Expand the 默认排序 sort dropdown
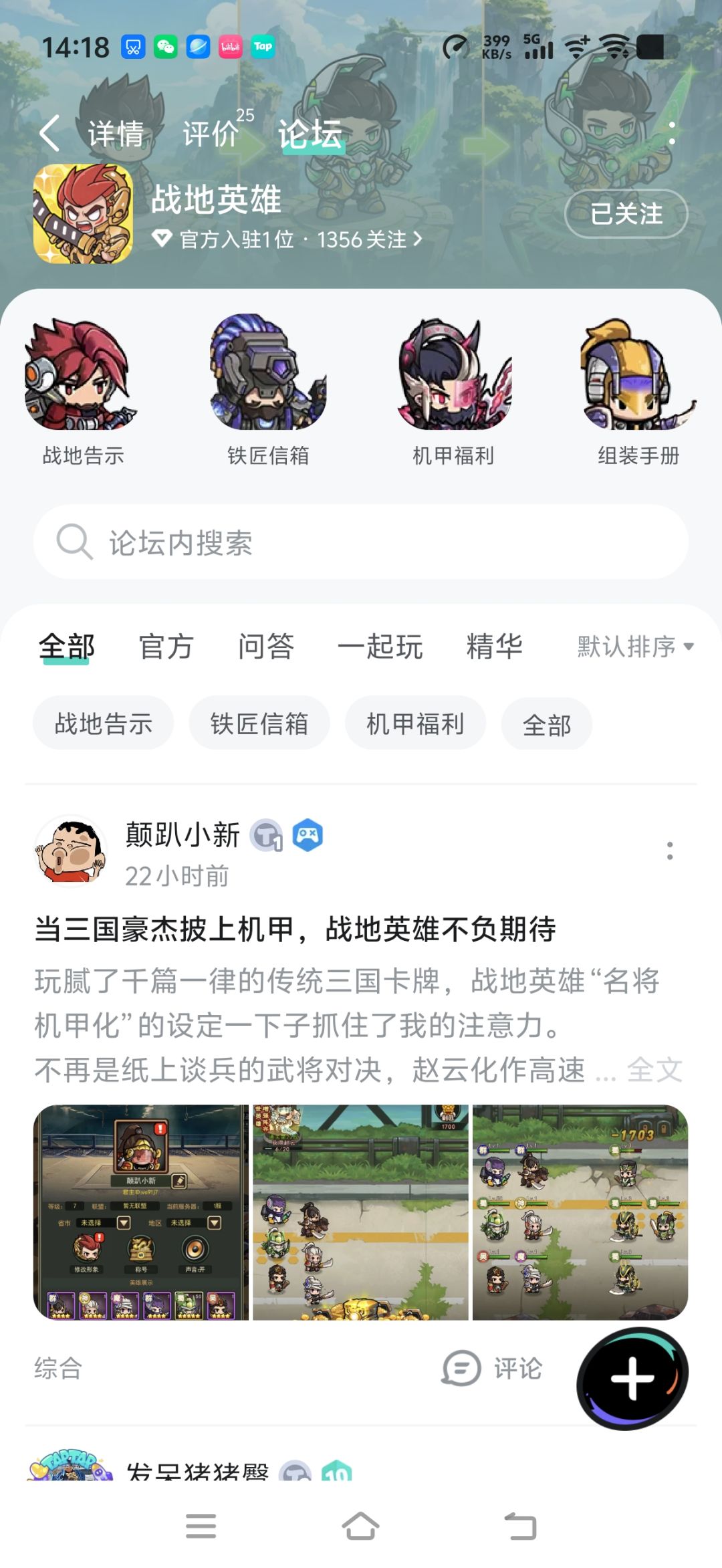 (x=636, y=647)
